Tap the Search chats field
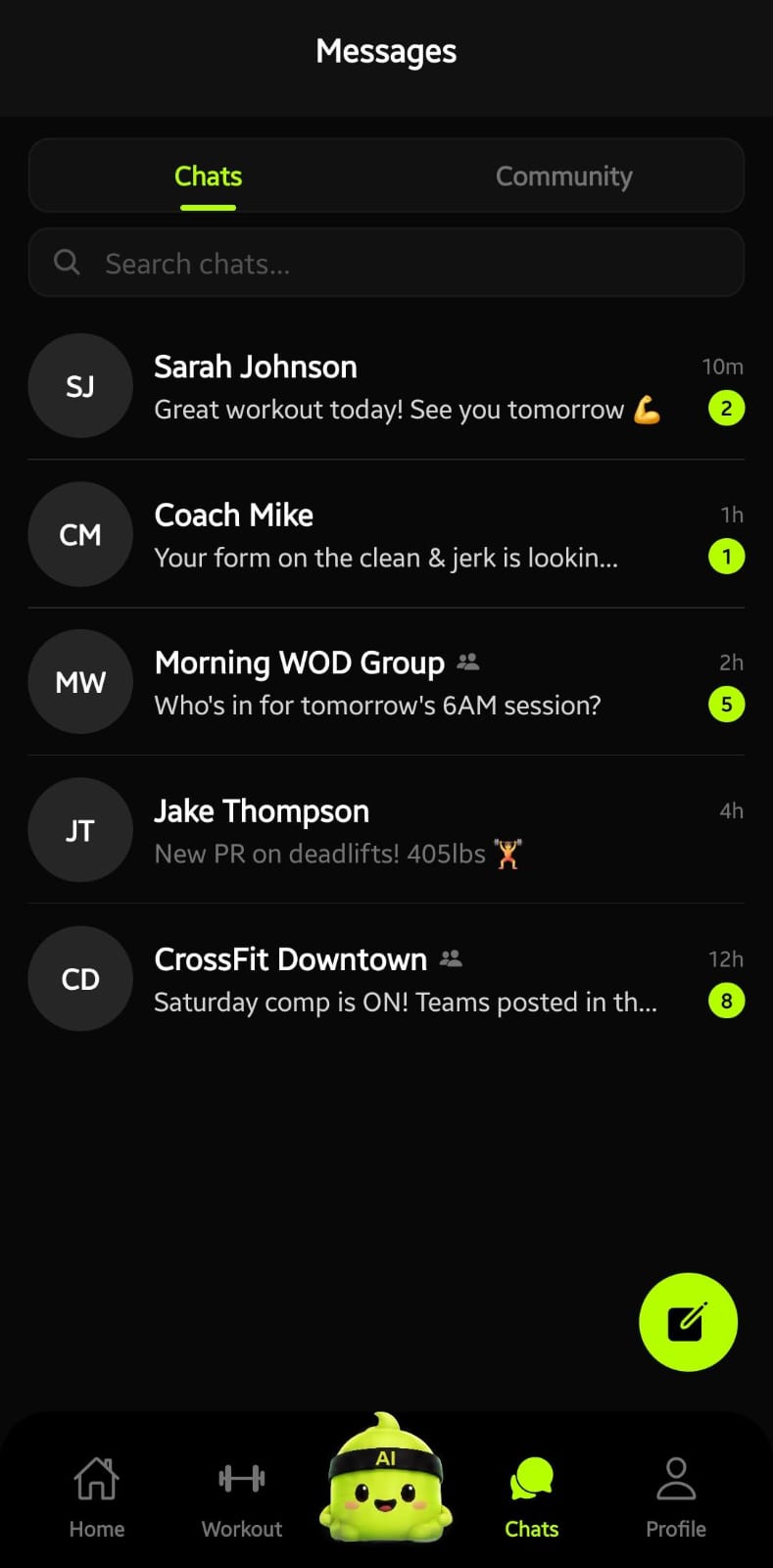Viewport: 773px width, 1568px height. 386,263
